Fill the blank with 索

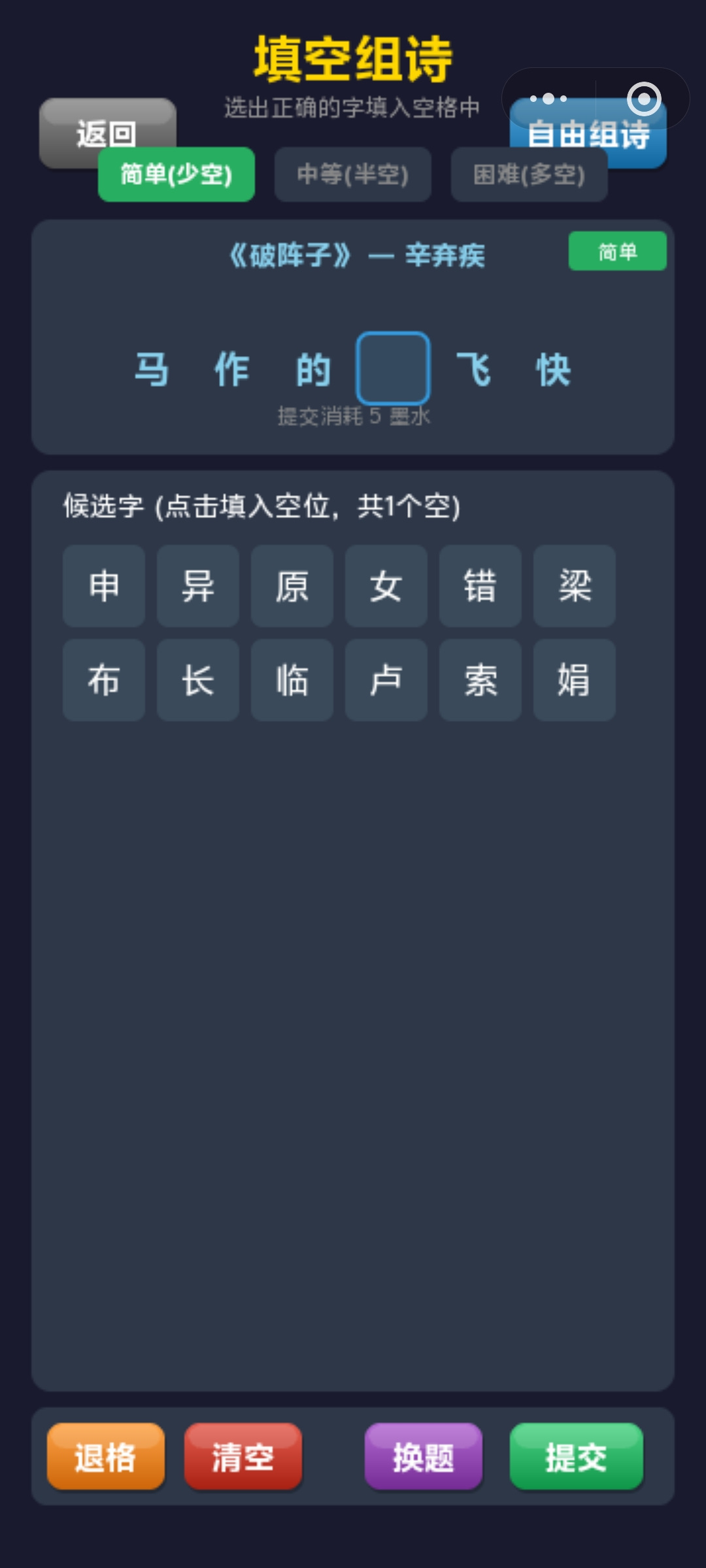click(x=480, y=680)
